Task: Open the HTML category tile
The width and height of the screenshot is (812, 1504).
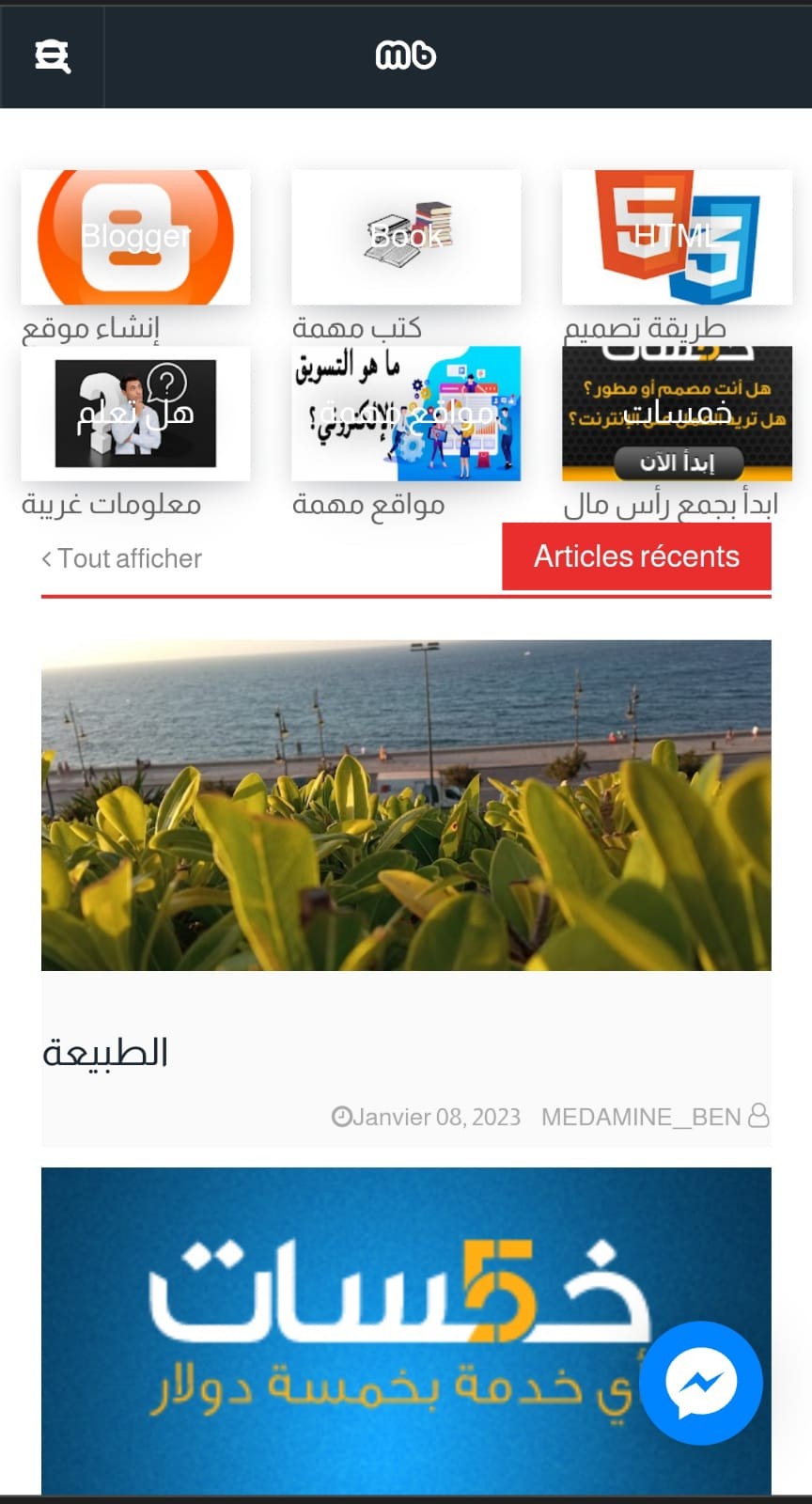Action: (677, 237)
